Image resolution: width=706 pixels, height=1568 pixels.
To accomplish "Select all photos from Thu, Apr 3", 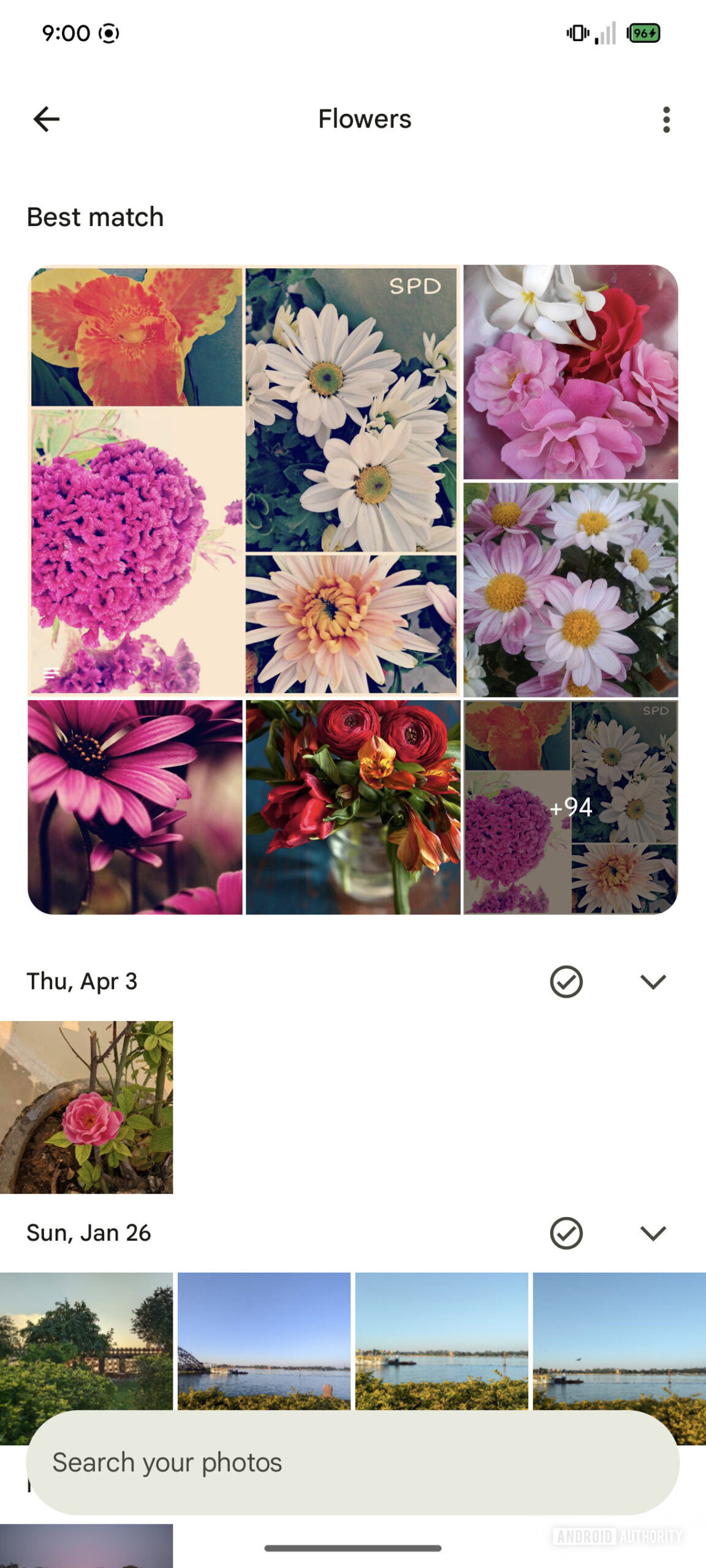I will point(566,982).
